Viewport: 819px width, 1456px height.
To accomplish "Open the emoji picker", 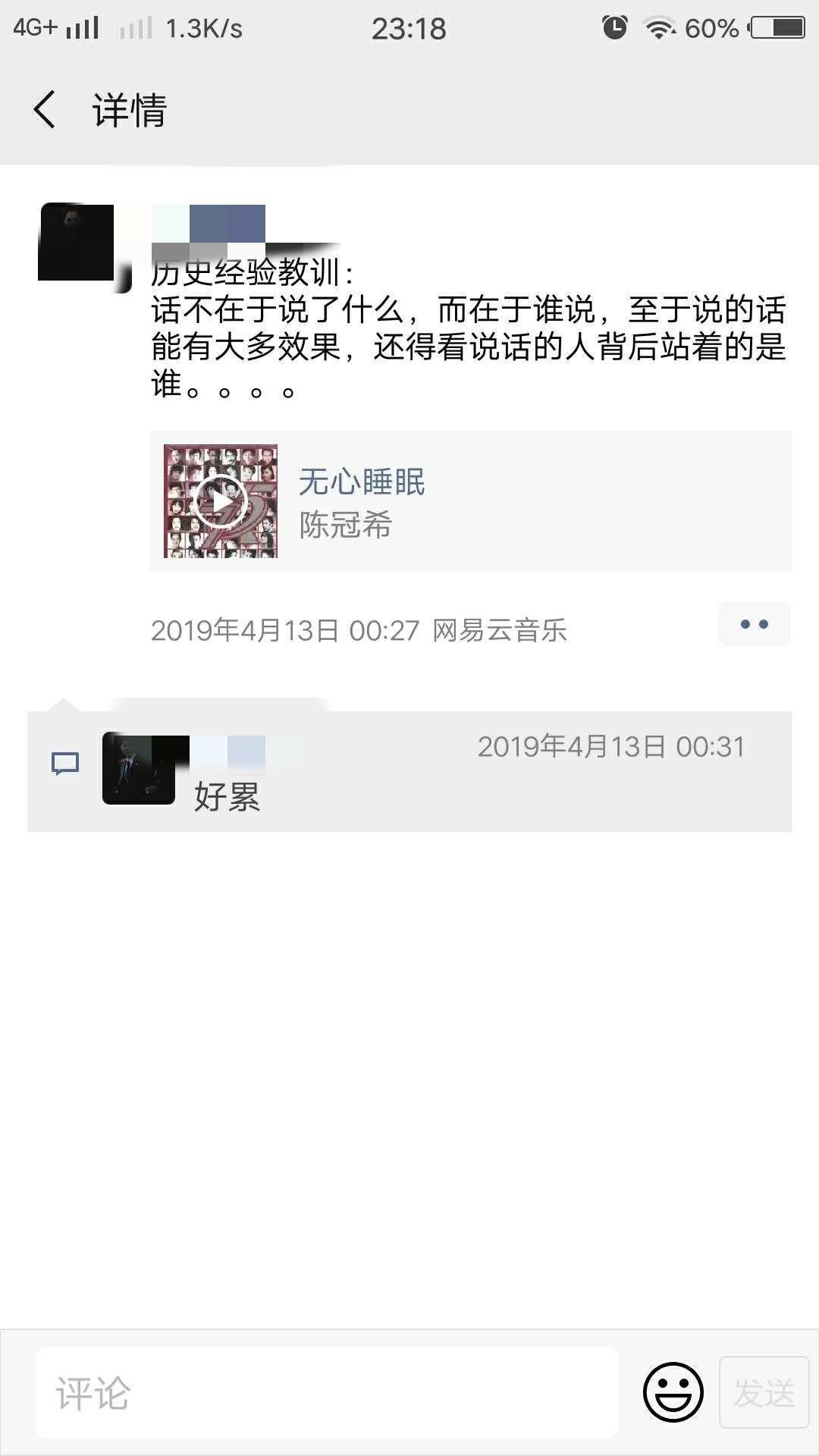I will (673, 1392).
